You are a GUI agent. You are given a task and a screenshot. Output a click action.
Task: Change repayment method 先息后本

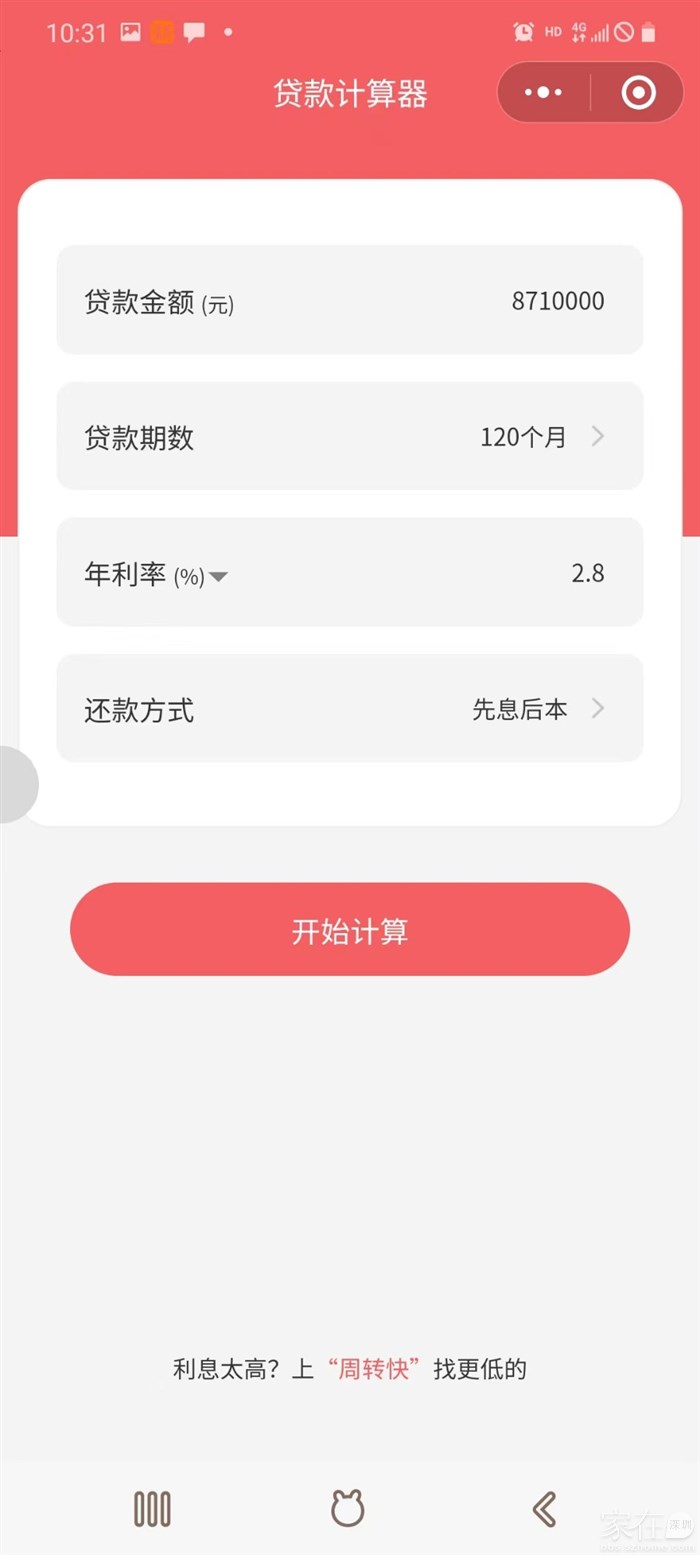click(x=537, y=709)
